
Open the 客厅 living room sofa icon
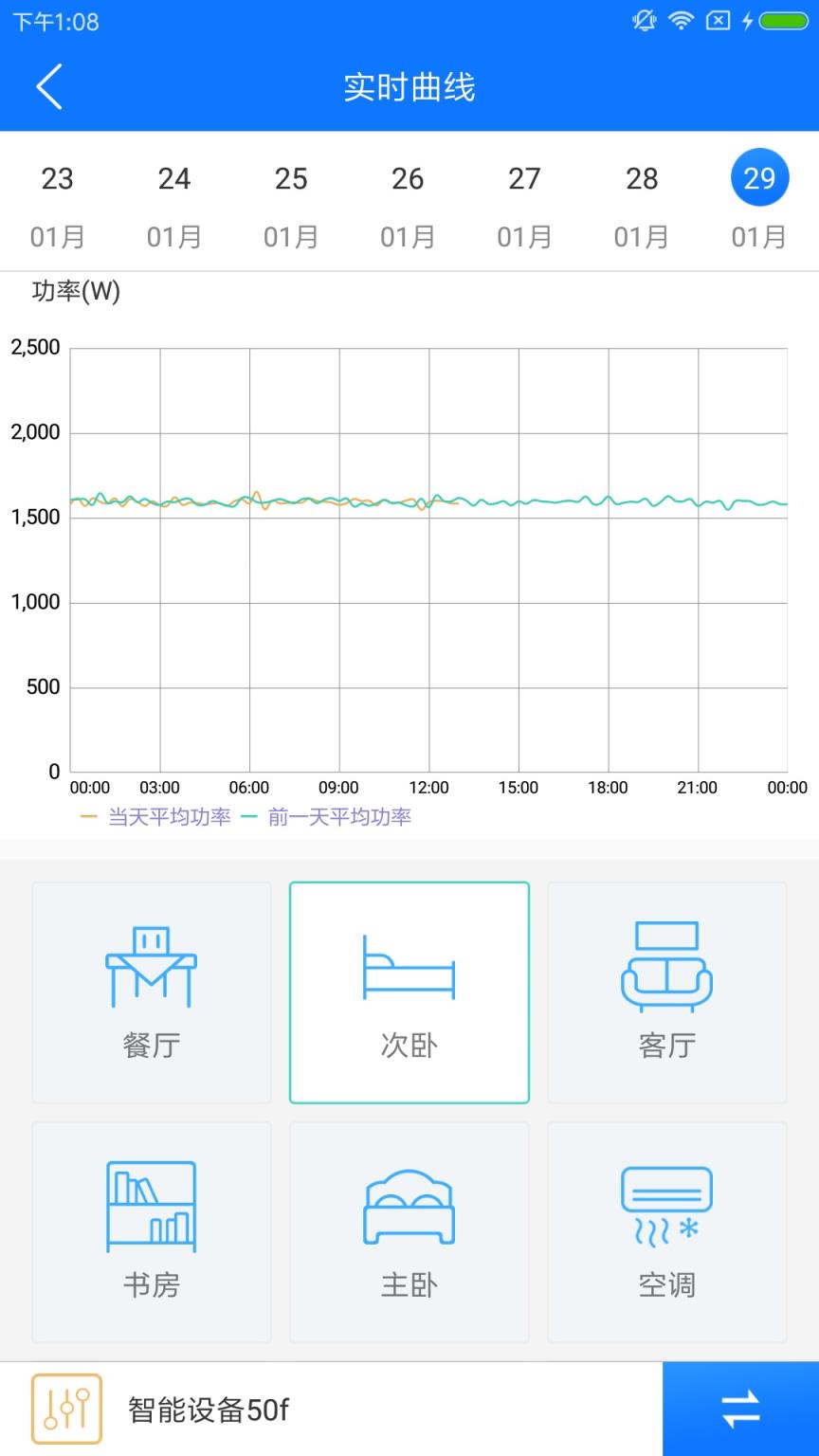(x=666, y=965)
